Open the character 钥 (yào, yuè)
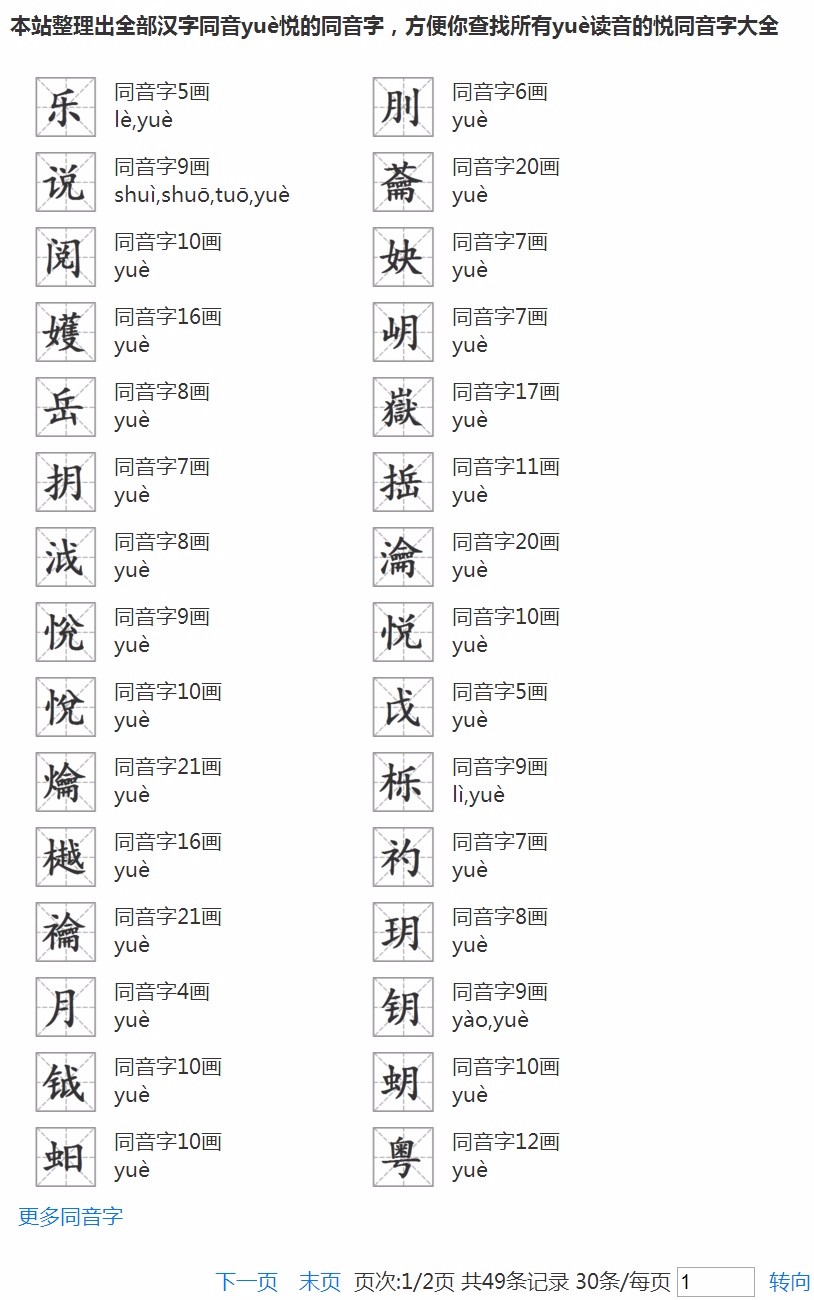 tap(403, 1007)
